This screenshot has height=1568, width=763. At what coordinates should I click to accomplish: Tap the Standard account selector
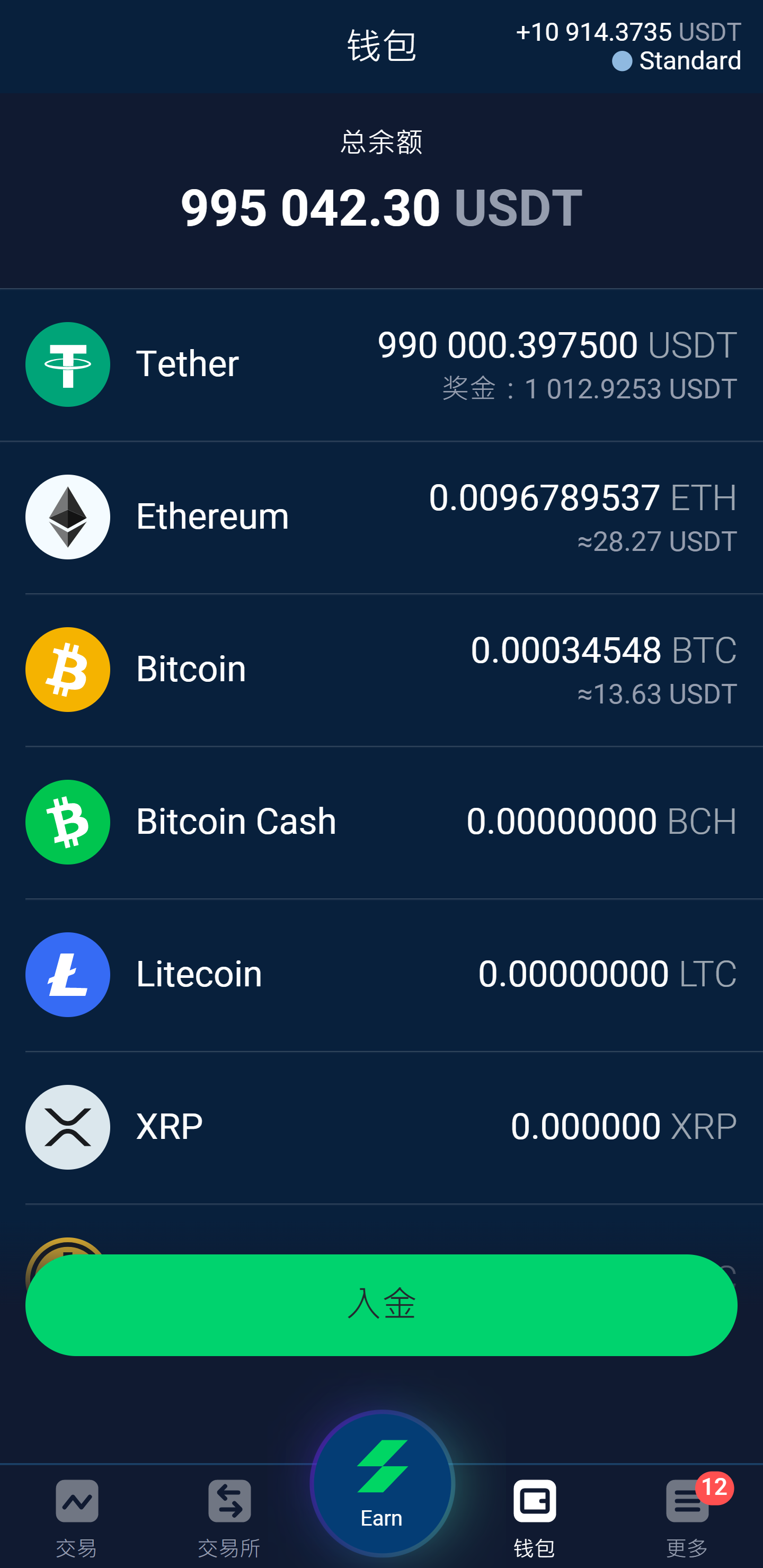pyautogui.click(x=676, y=61)
